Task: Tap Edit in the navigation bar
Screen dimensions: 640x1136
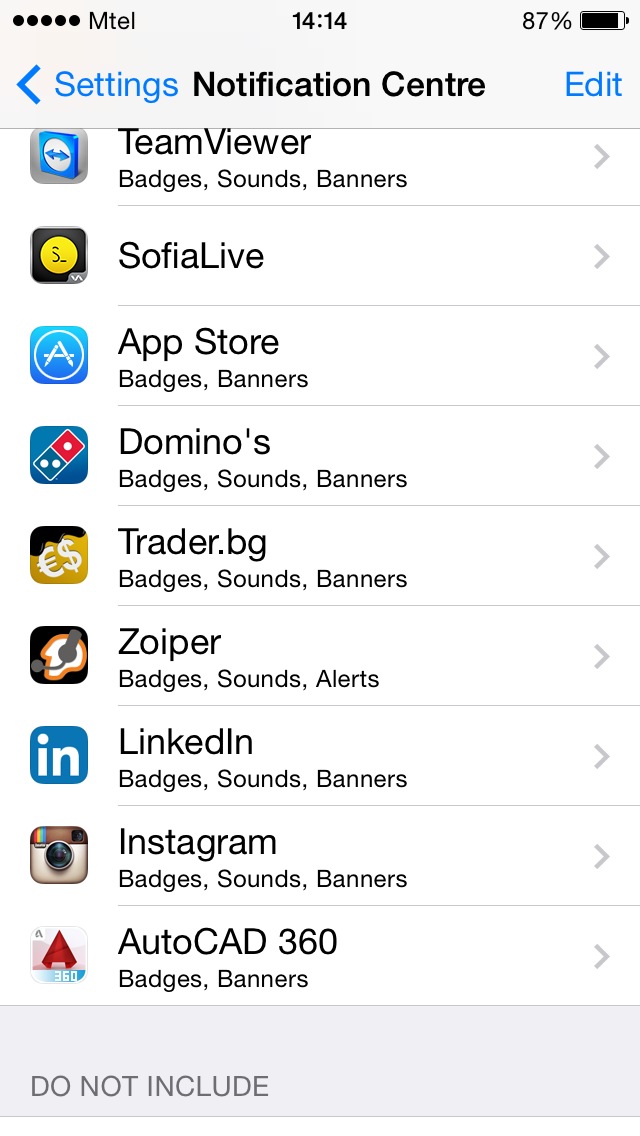Action: click(x=593, y=85)
